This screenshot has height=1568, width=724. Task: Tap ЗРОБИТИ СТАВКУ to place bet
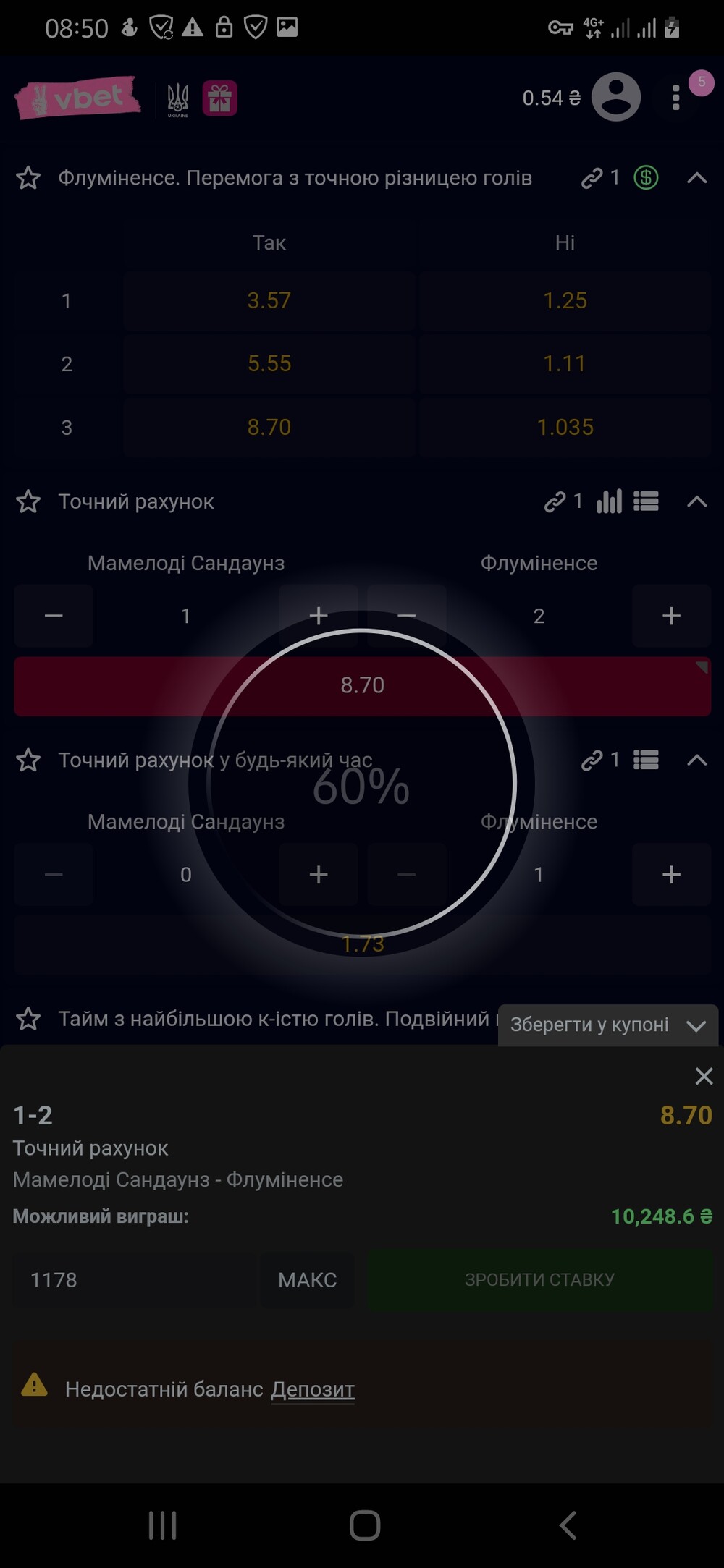point(540,1279)
